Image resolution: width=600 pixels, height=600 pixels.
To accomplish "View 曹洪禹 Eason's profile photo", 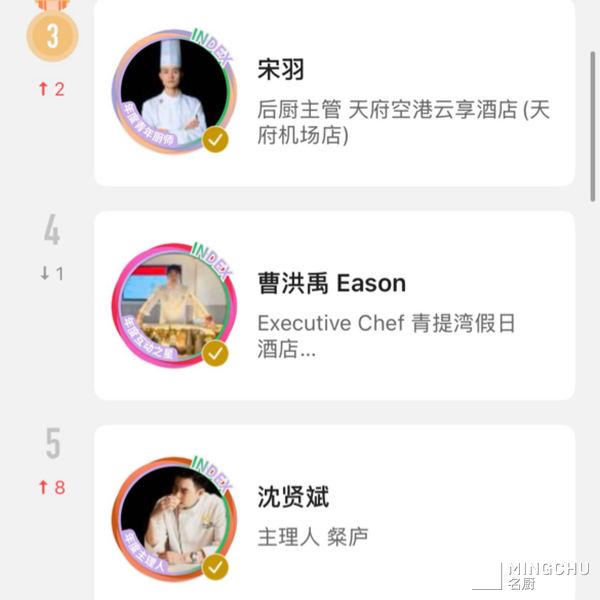I will click(174, 305).
